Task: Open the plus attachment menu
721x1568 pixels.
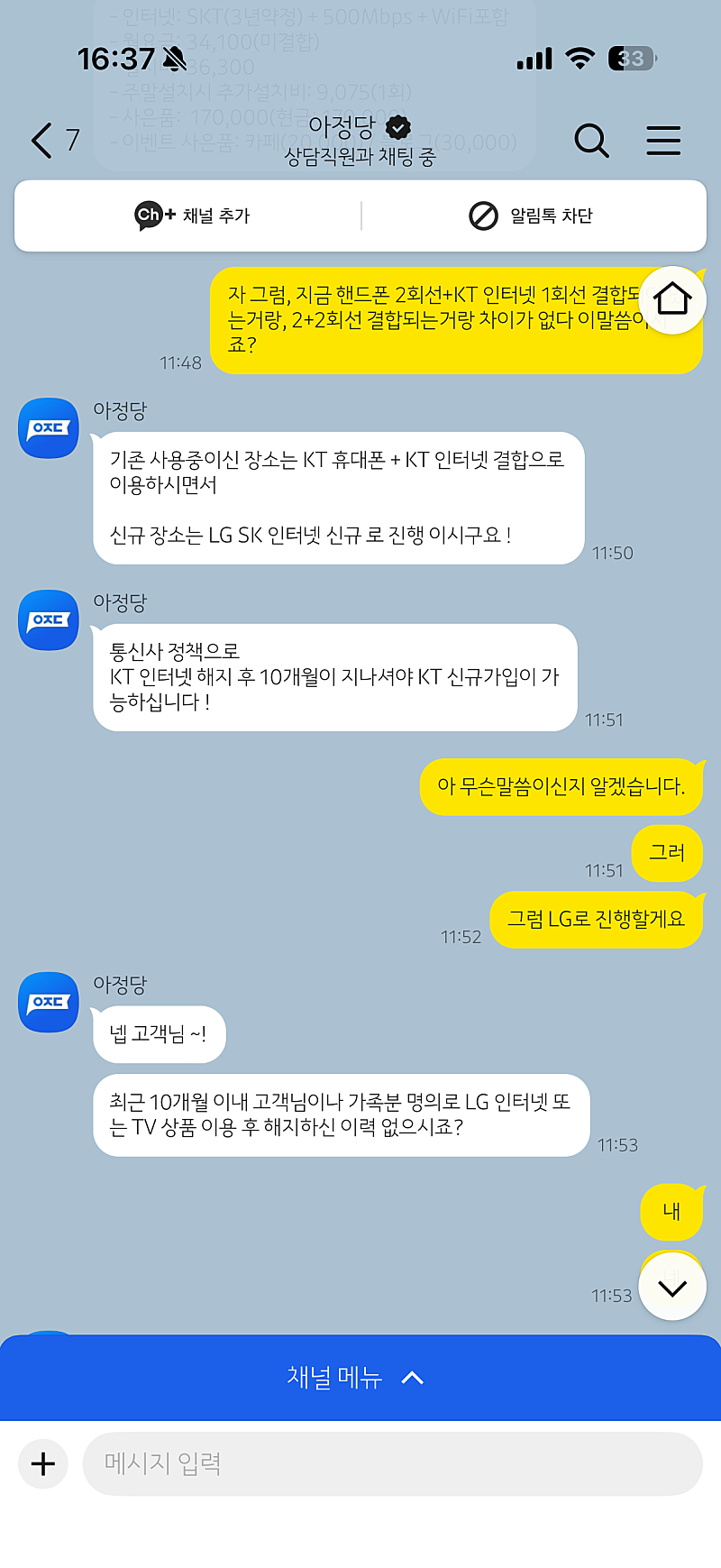Action: point(43,1463)
